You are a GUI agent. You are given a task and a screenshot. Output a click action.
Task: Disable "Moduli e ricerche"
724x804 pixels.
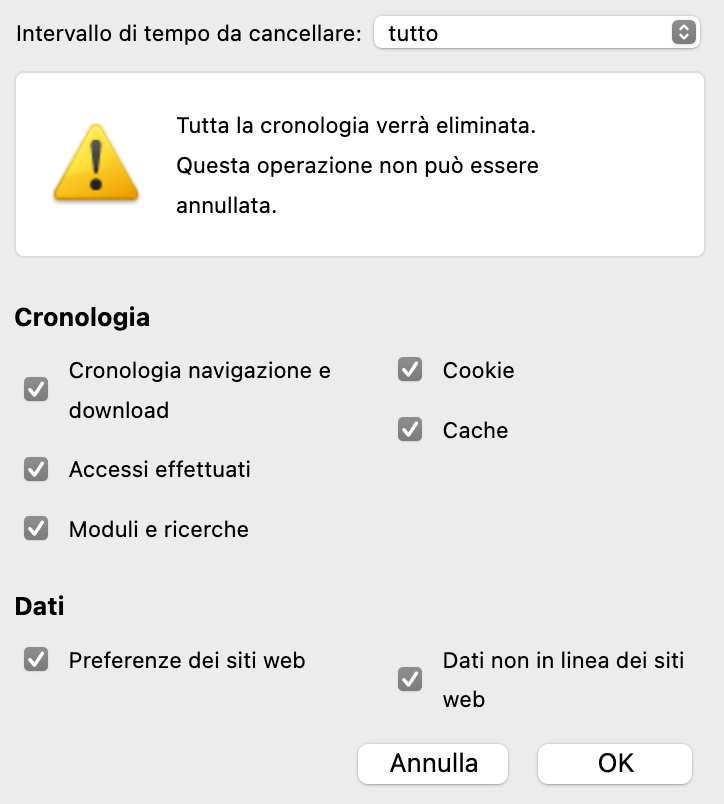click(36, 528)
